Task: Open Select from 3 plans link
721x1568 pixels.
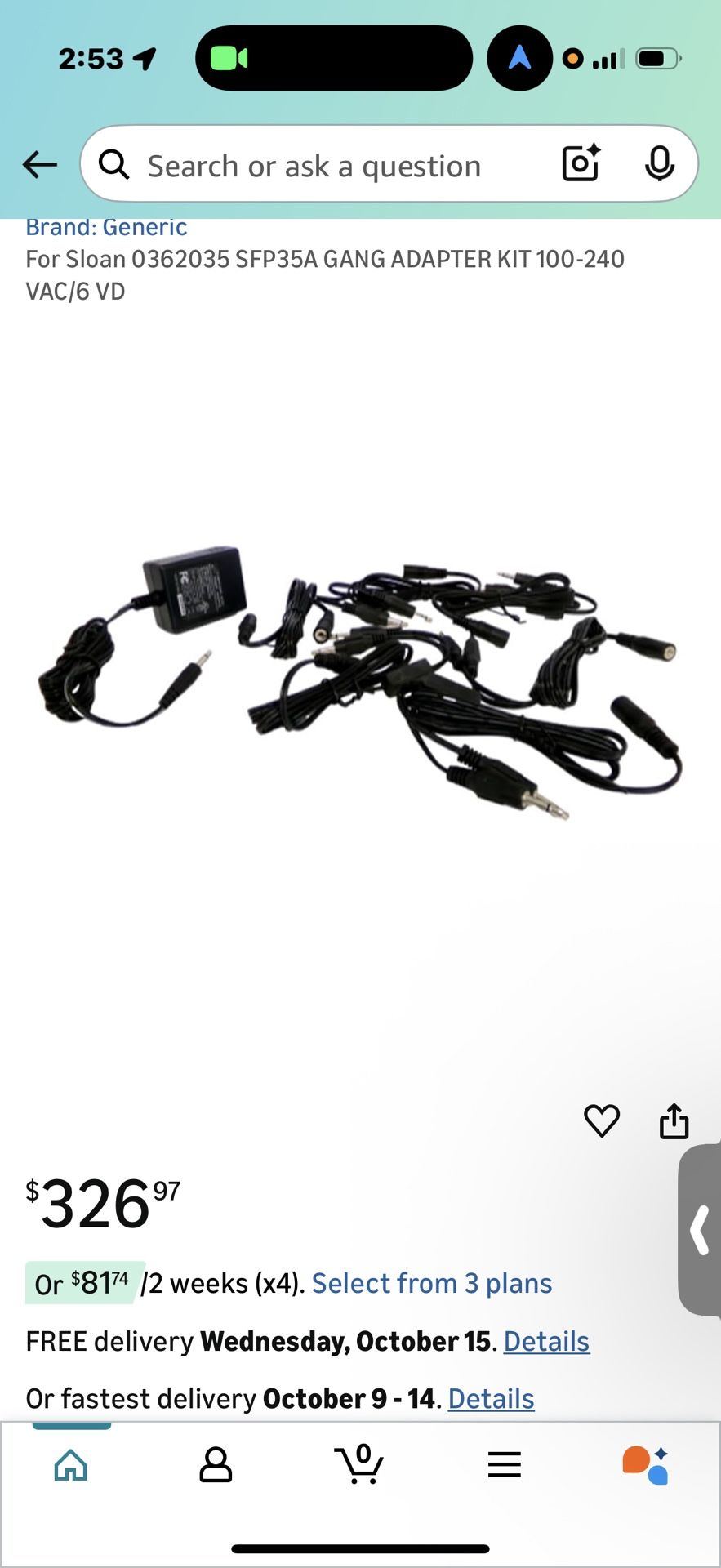Action: tap(432, 1283)
